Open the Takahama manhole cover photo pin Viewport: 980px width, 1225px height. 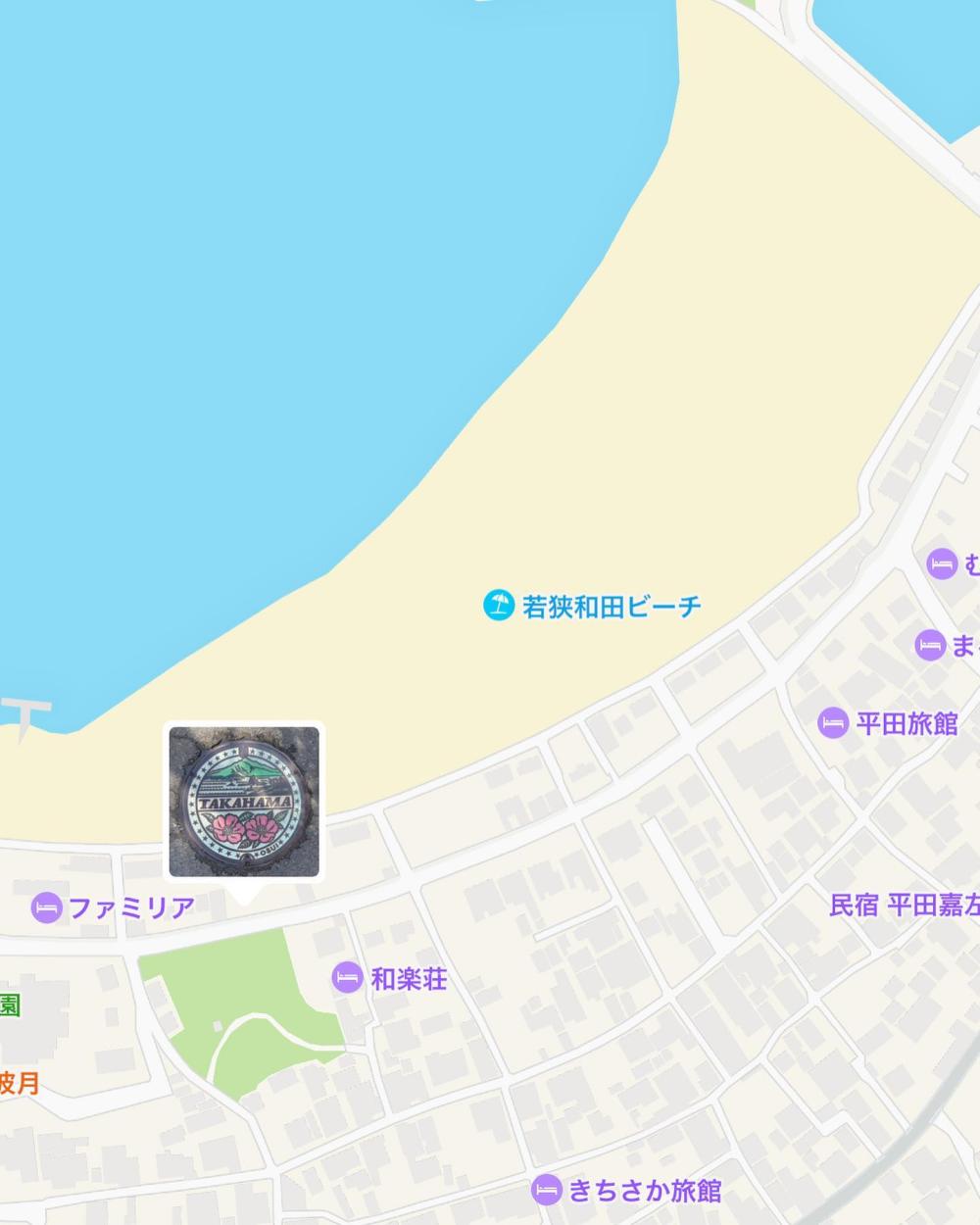(244, 802)
